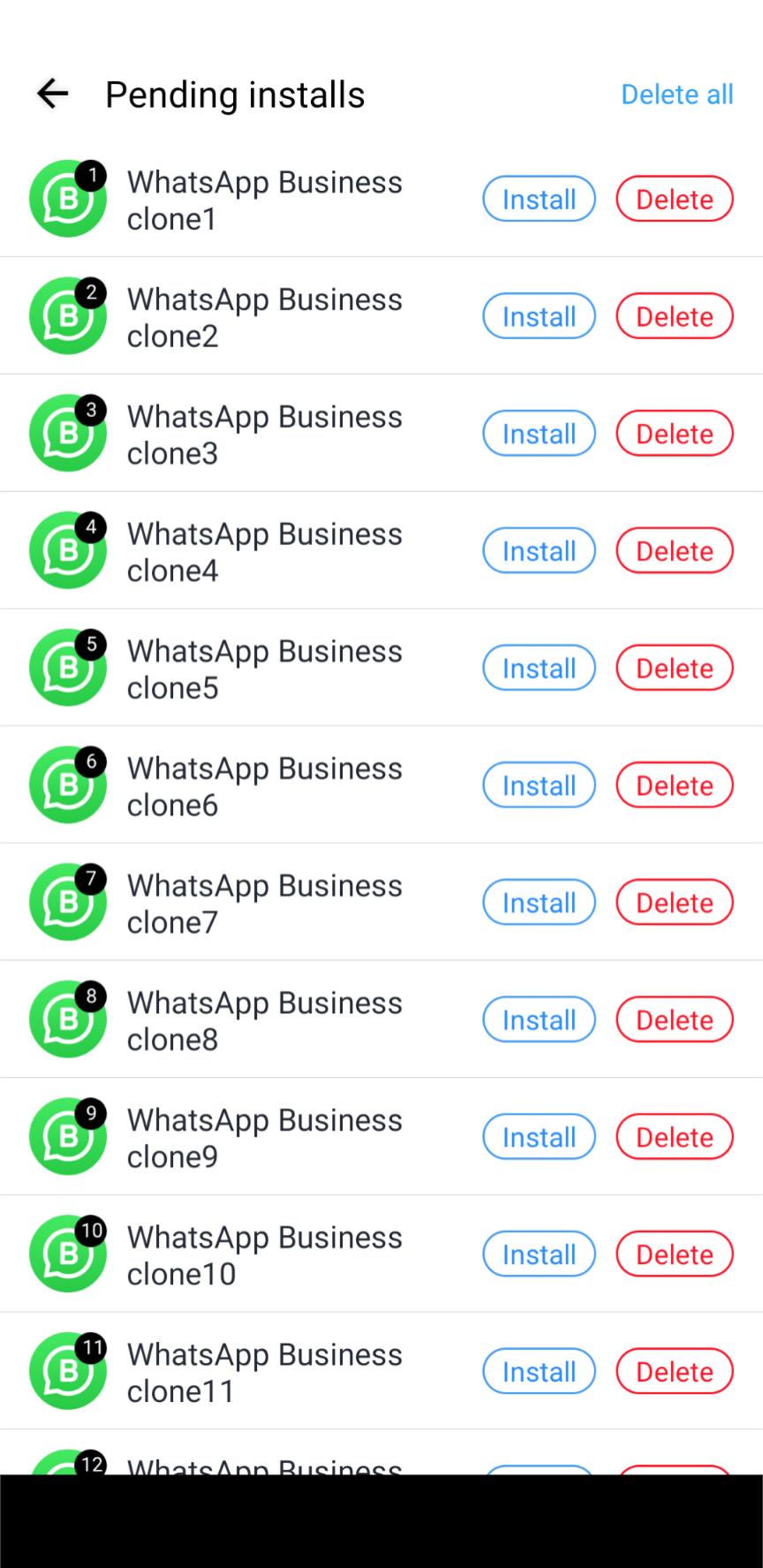Install WhatsApp Business clone11

(539, 1372)
